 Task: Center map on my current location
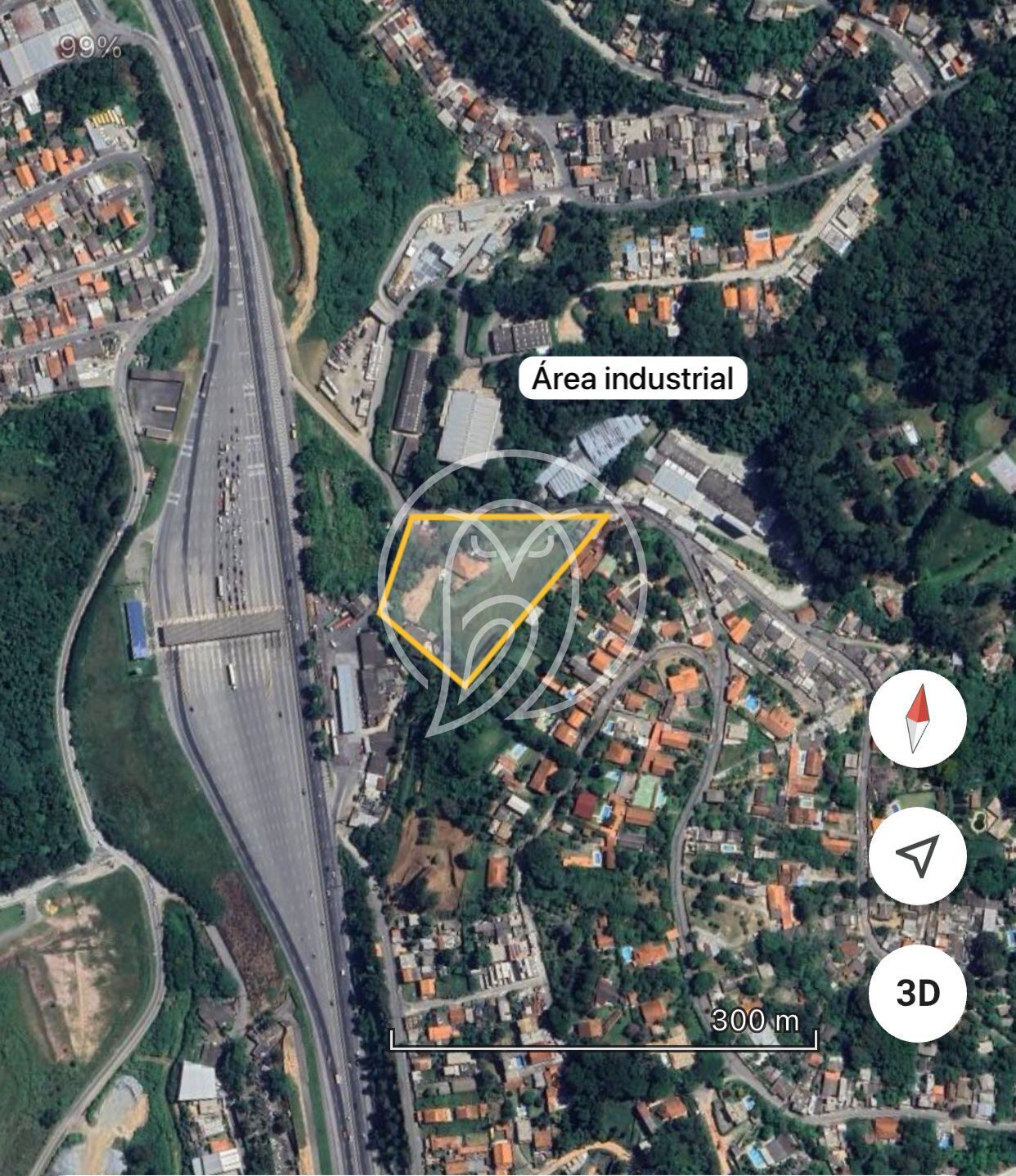coord(917,855)
